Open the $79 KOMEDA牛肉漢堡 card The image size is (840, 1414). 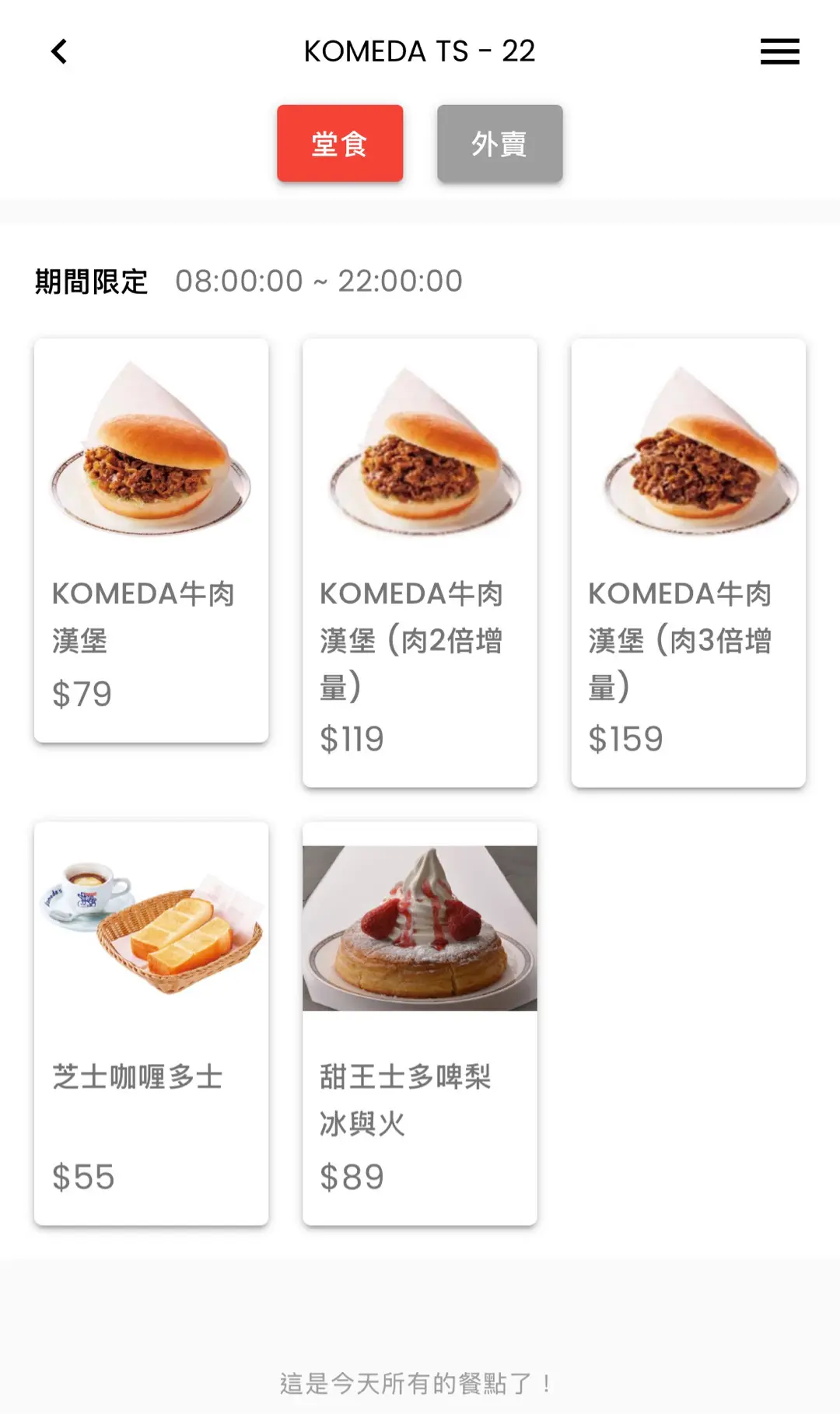click(x=152, y=540)
